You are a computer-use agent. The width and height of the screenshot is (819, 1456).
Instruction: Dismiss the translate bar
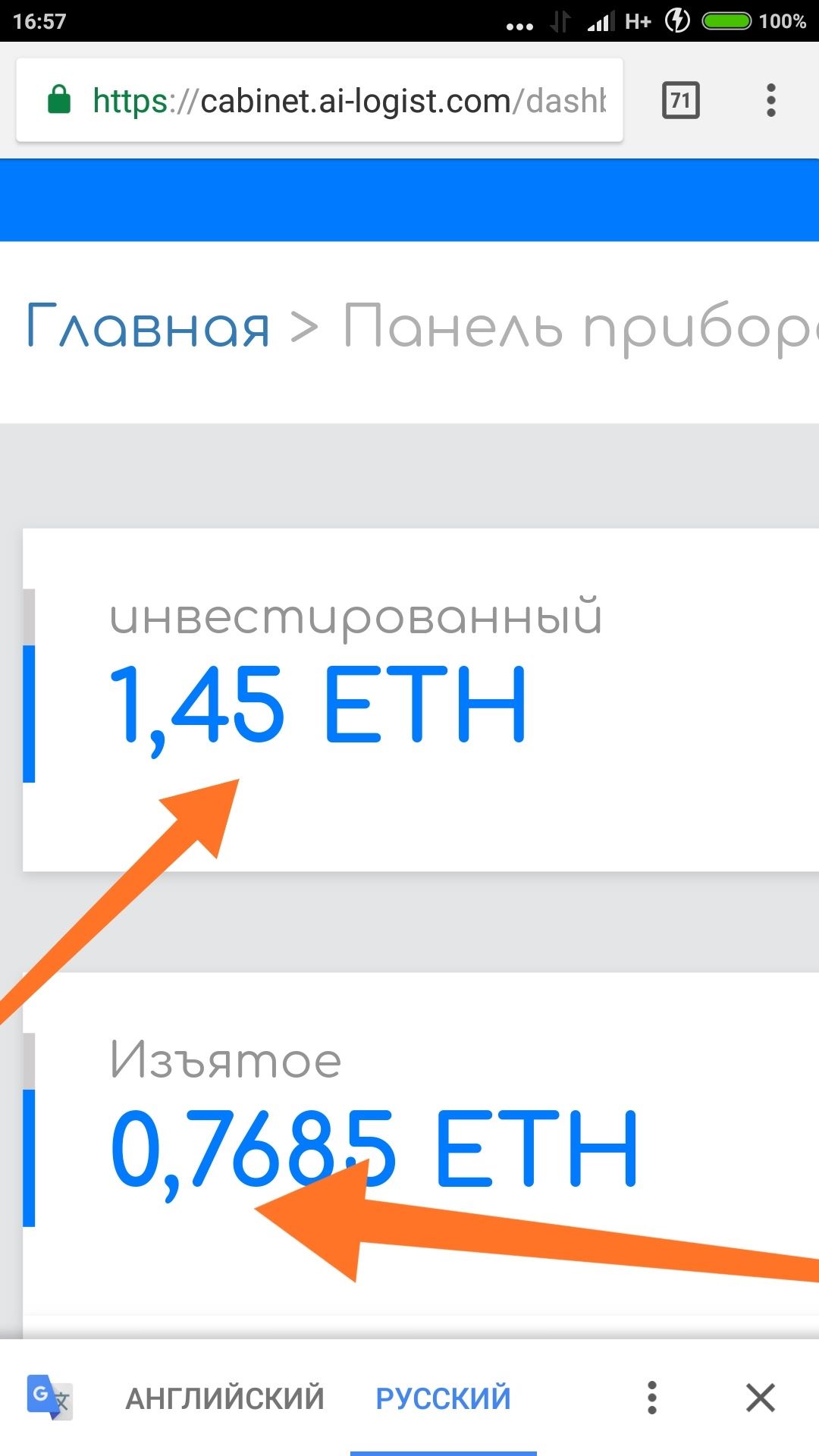click(x=760, y=1398)
